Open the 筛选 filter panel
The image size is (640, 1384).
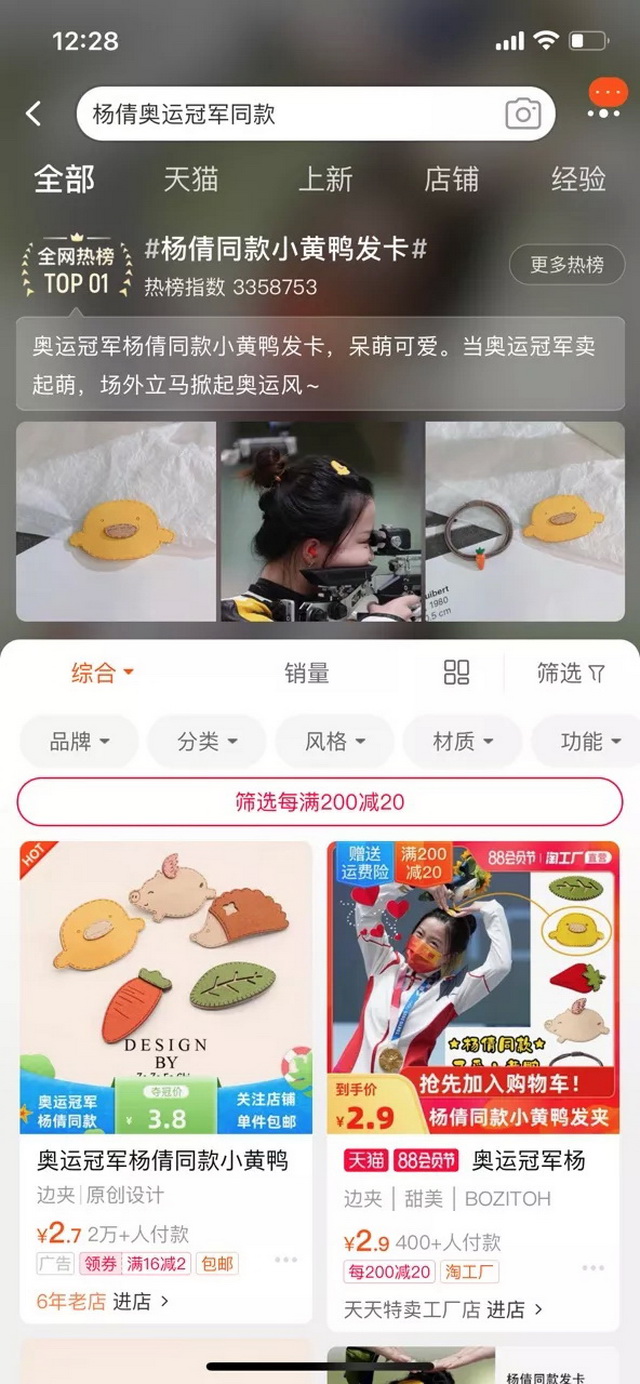tap(570, 673)
